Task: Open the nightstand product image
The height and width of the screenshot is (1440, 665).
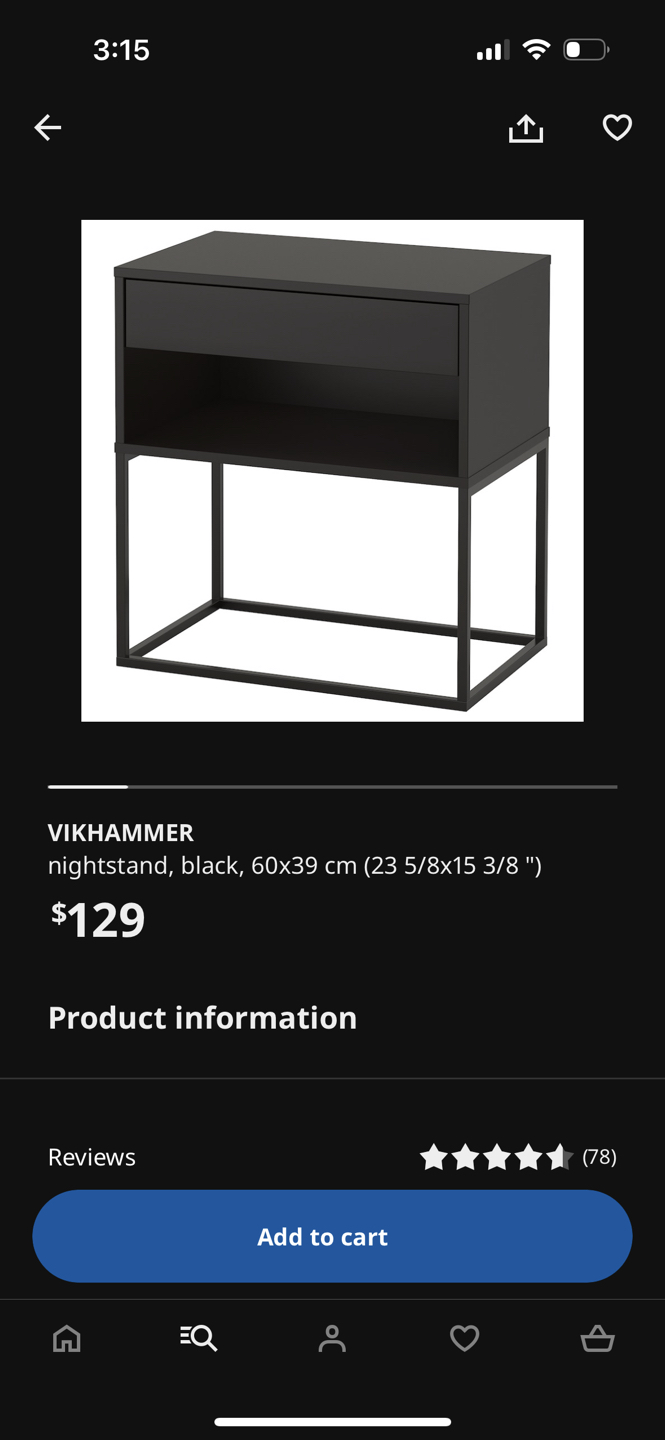Action: pyautogui.click(x=332, y=470)
